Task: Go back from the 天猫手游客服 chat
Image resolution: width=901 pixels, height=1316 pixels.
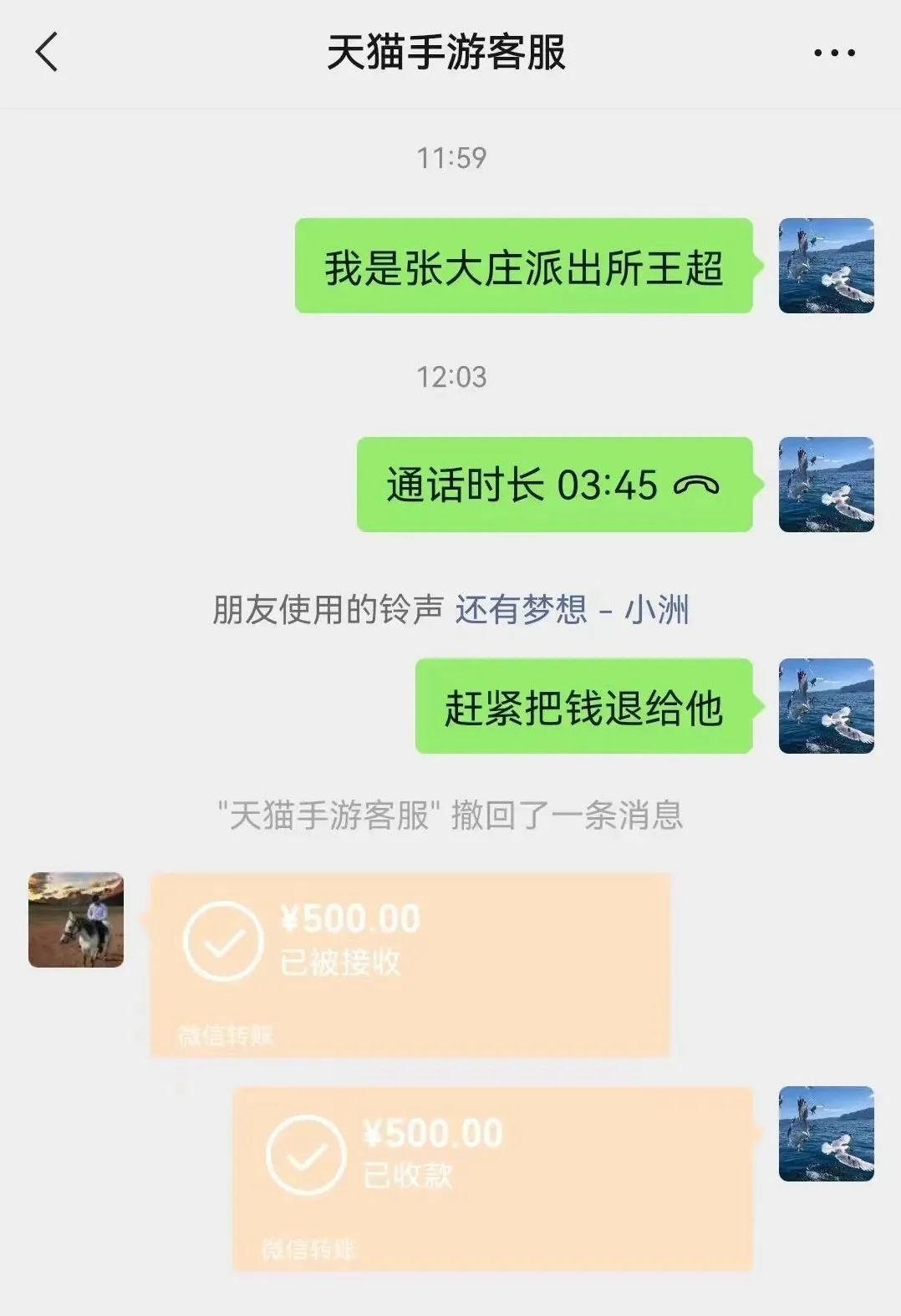Action: pyautogui.click(x=48, y=53)
